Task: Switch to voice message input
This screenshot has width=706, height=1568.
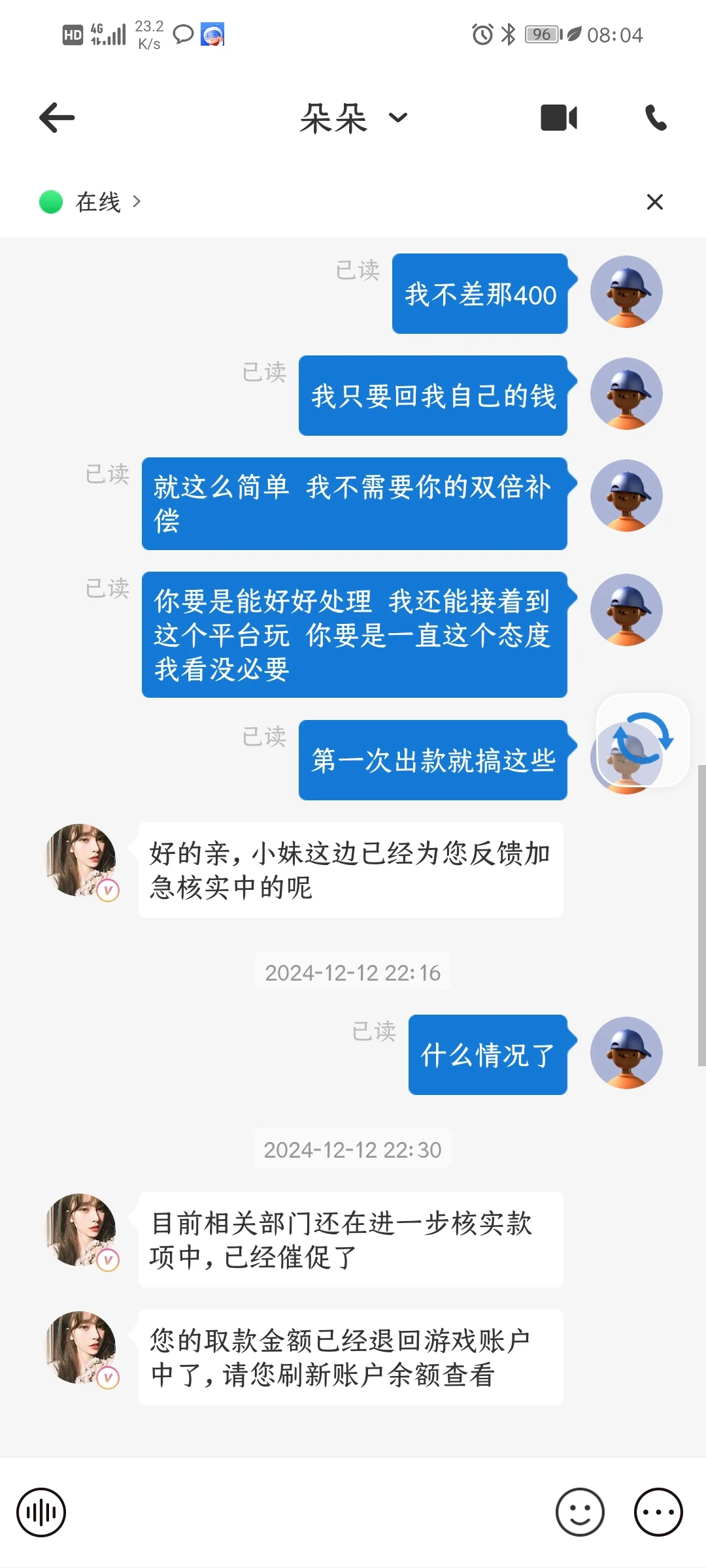Action: coord(41,1512)
